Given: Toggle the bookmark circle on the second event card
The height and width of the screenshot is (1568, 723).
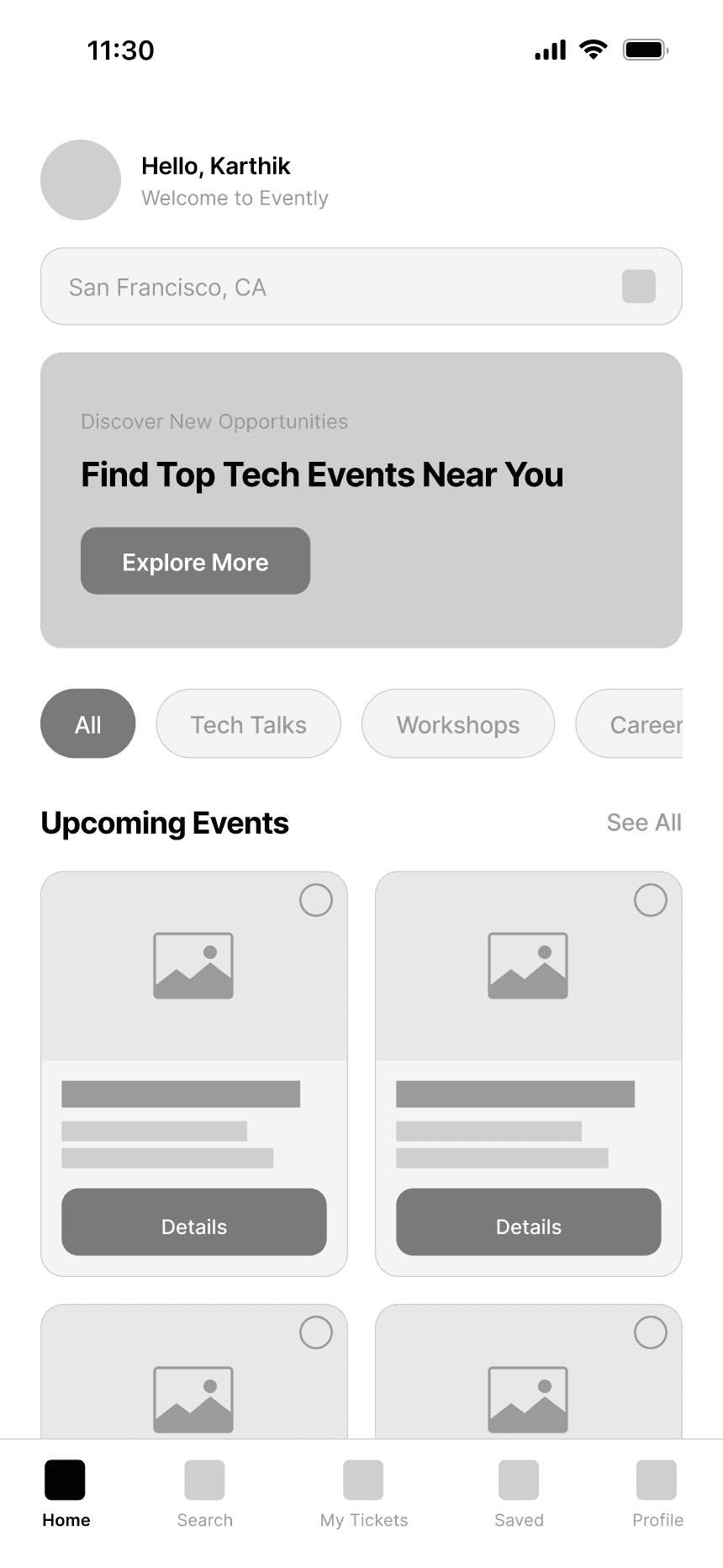Looking at the screenshot, I should coord(651,900).
